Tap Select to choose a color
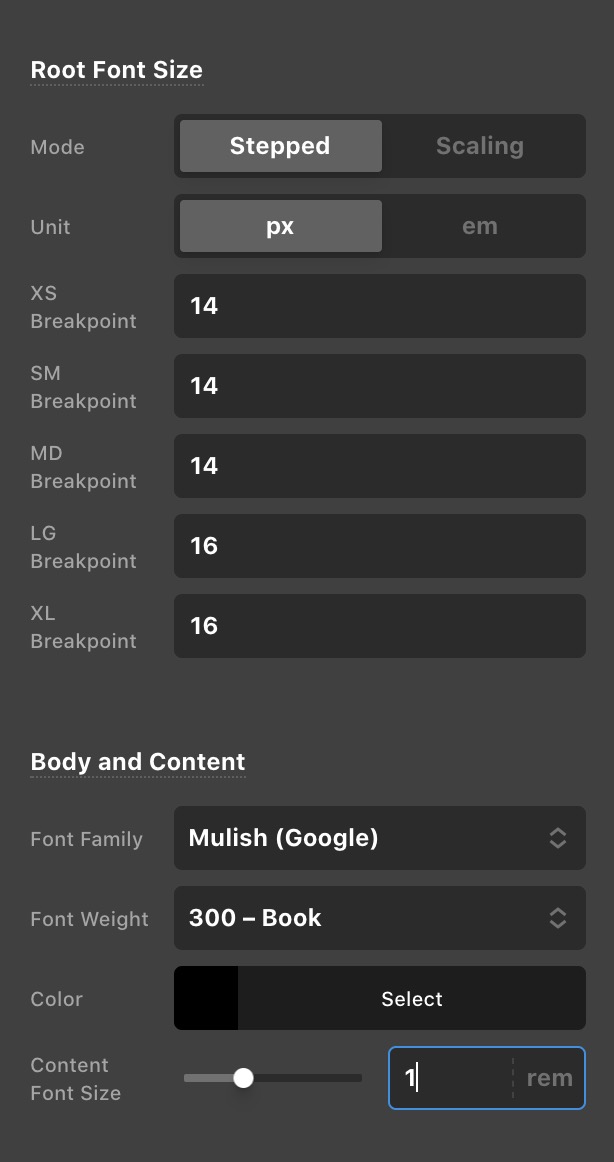The height and width of the screenshot is (1162, 614). [x=412, y=998]
